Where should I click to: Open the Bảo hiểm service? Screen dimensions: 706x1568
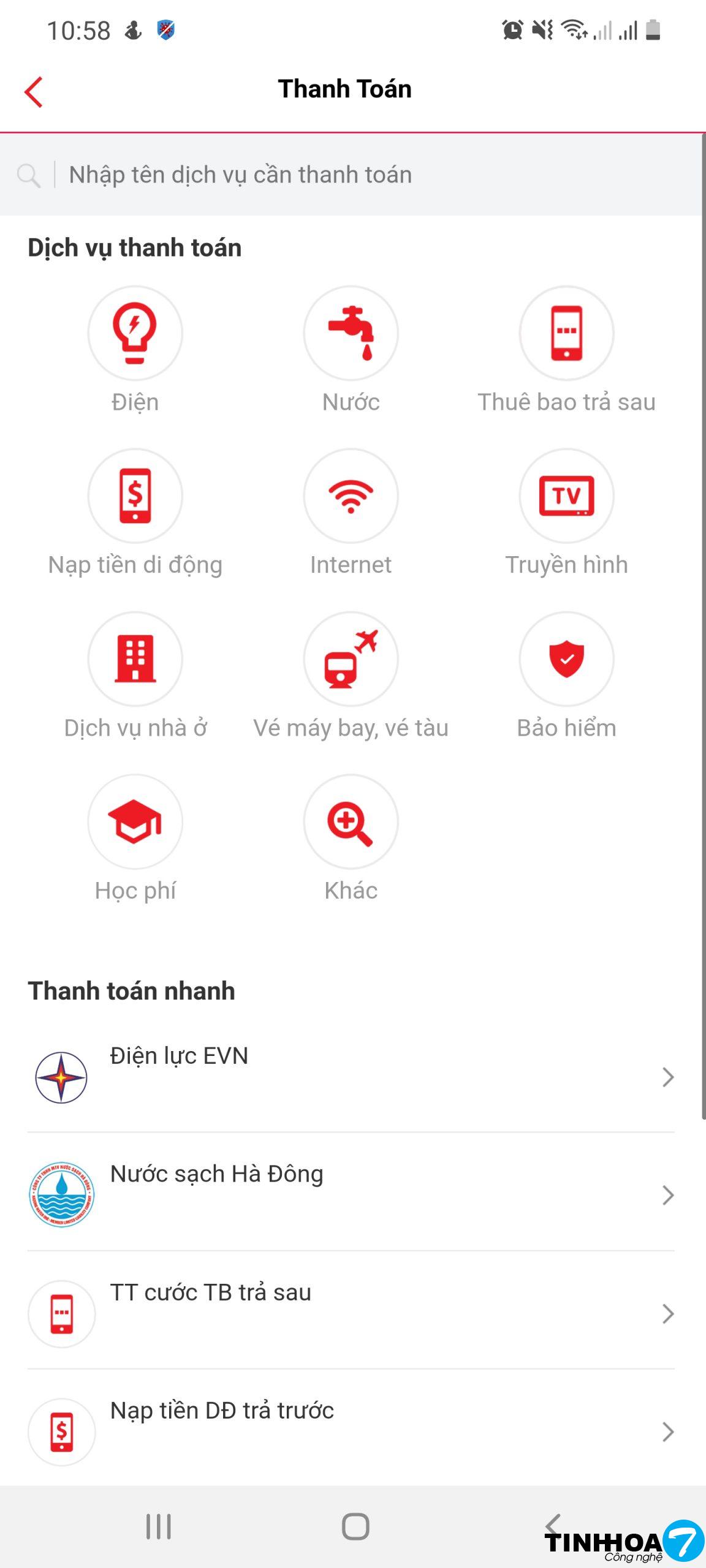click(566, 659)
